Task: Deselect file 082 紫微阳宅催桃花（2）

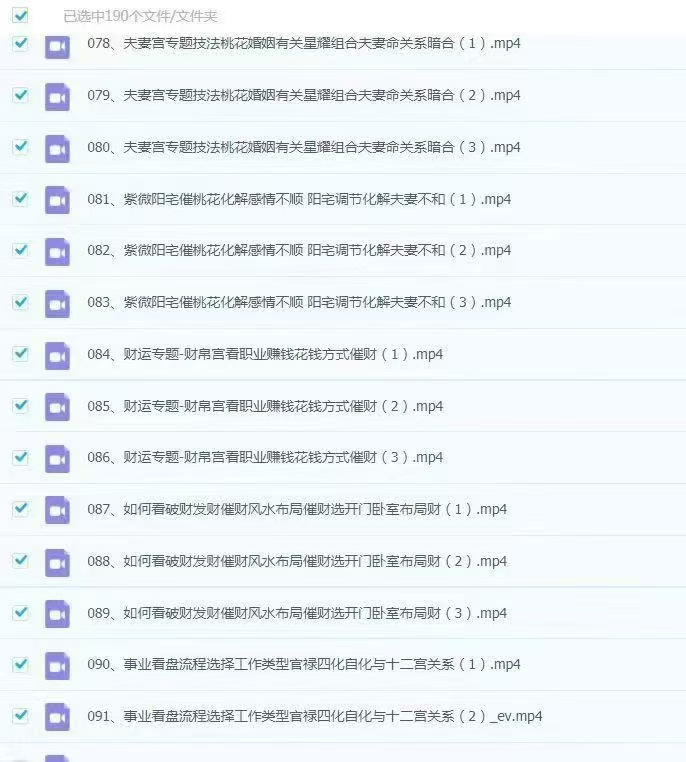Action: [x=20, y=250]
